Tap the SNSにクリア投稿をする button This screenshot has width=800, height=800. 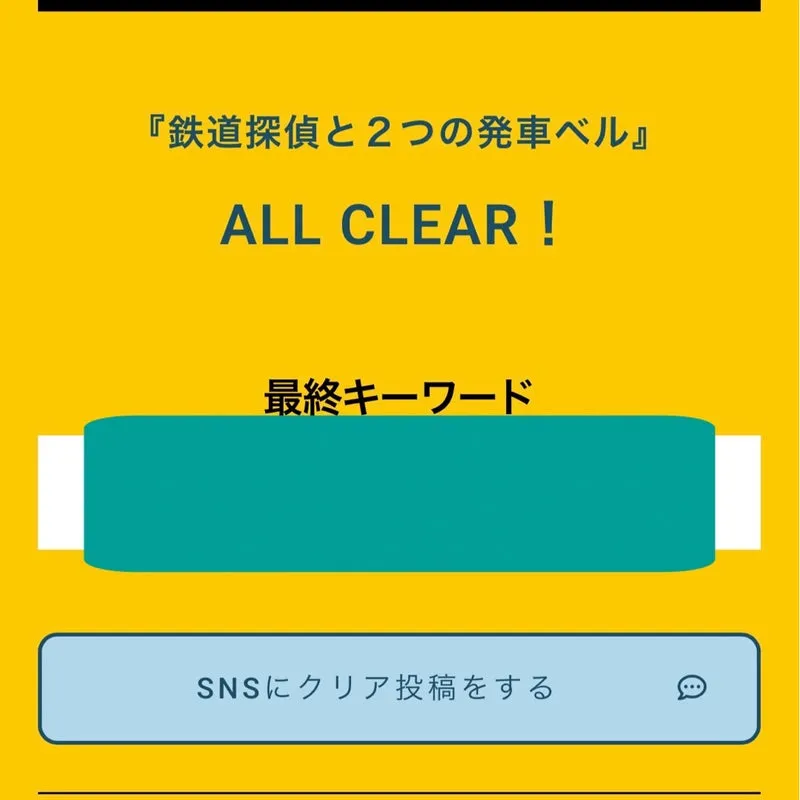(x=399, y=688)
